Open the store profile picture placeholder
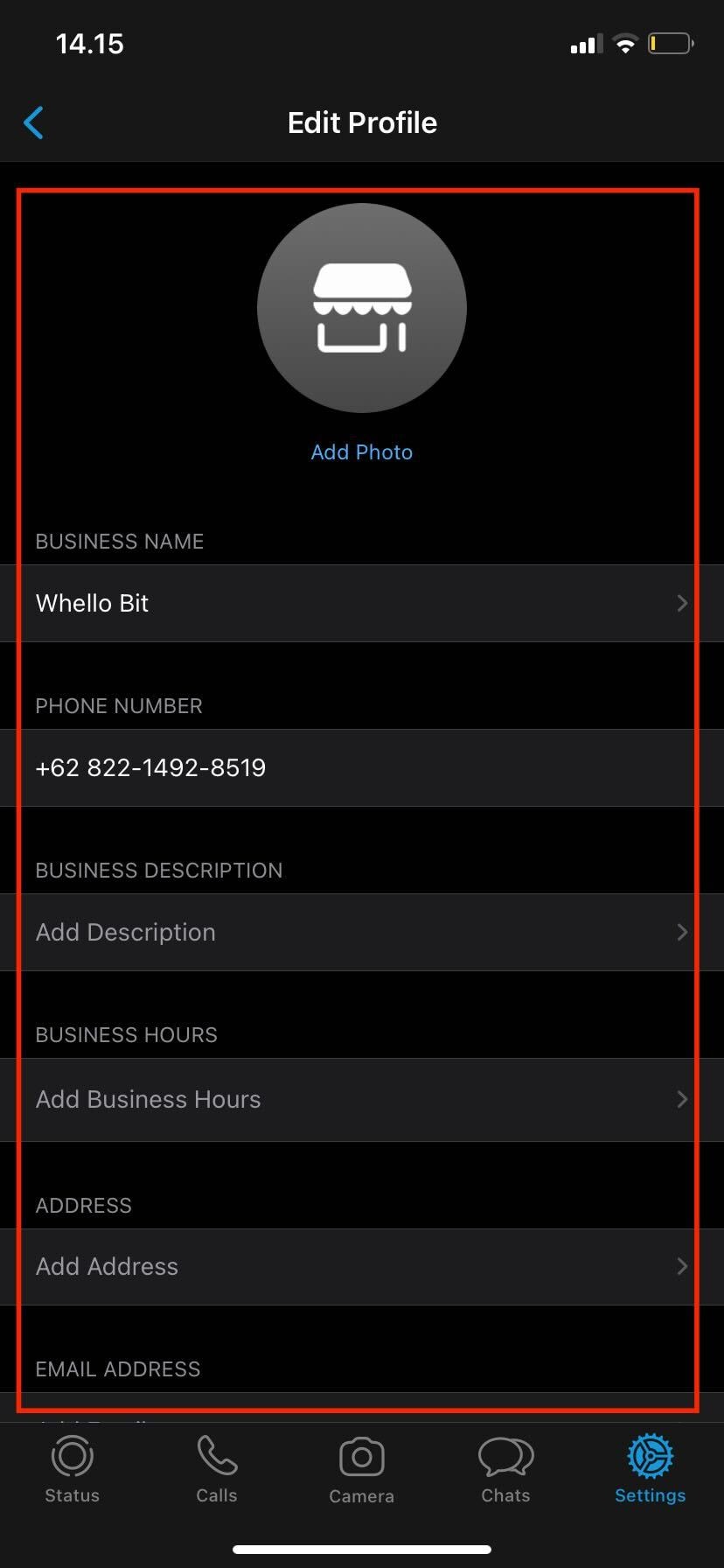The height and width of the screenshot is (1568, 724). 361,308
